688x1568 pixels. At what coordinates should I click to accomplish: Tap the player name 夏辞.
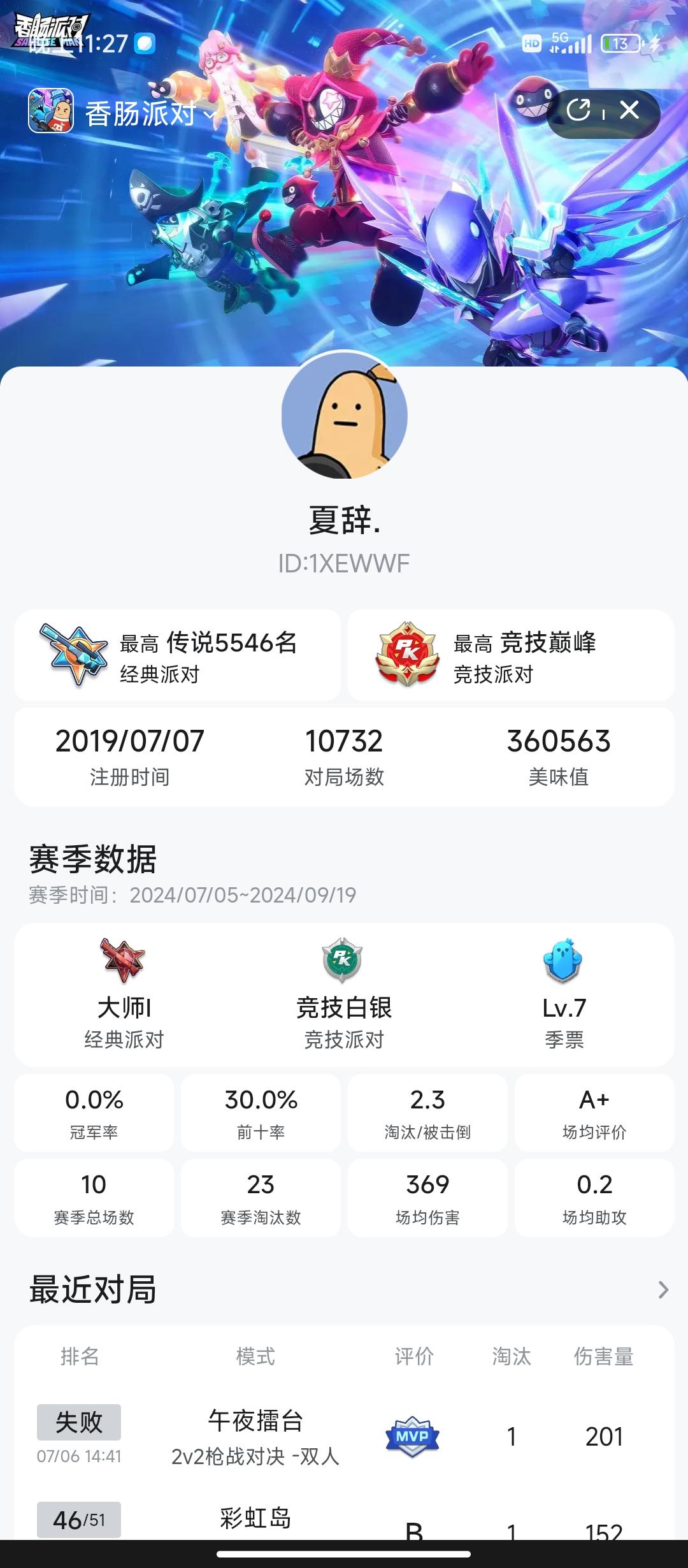pos(344,520)
